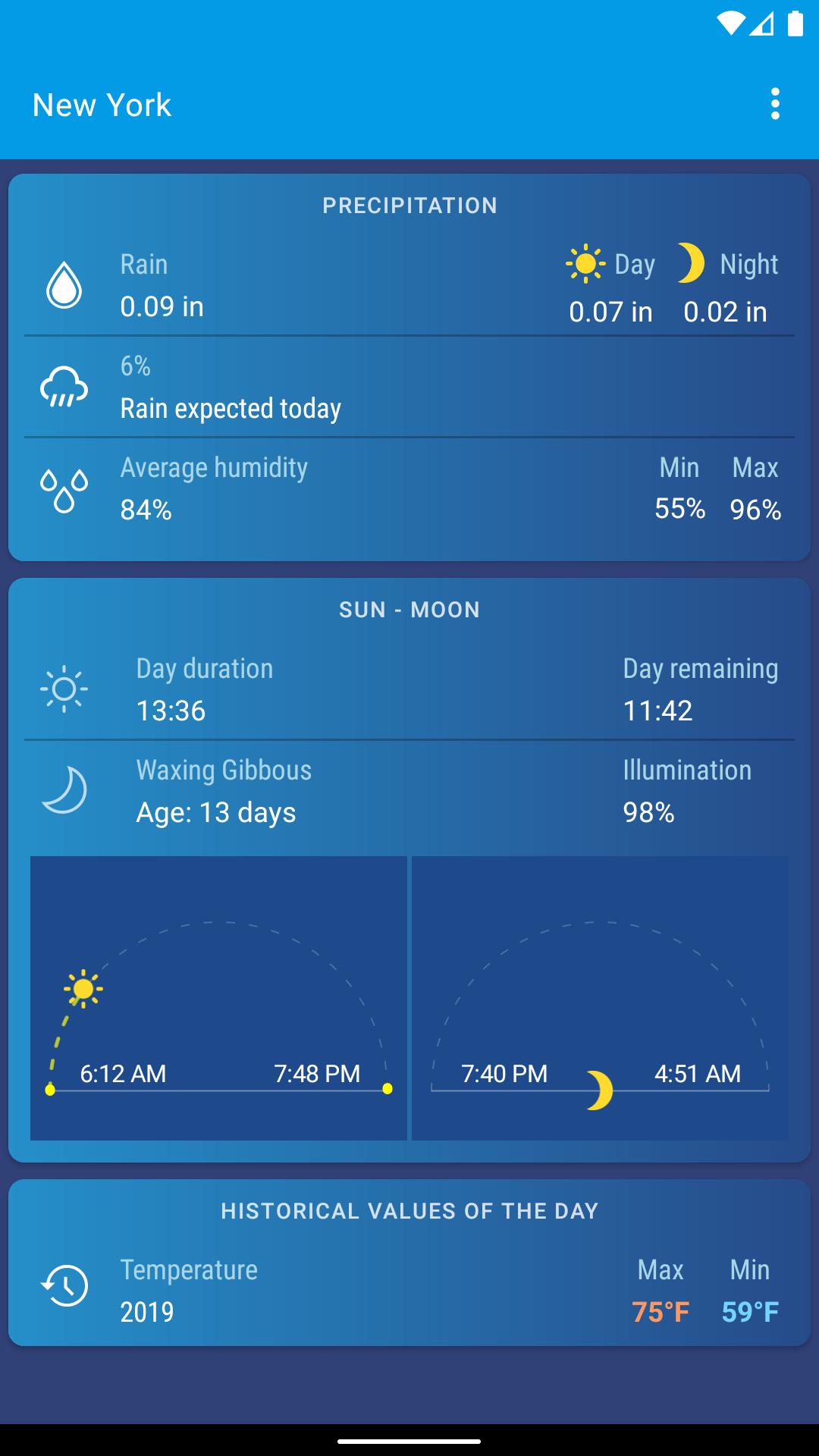Click the battery icon in the status bar
819x1456 pixels.
(795, 24)
